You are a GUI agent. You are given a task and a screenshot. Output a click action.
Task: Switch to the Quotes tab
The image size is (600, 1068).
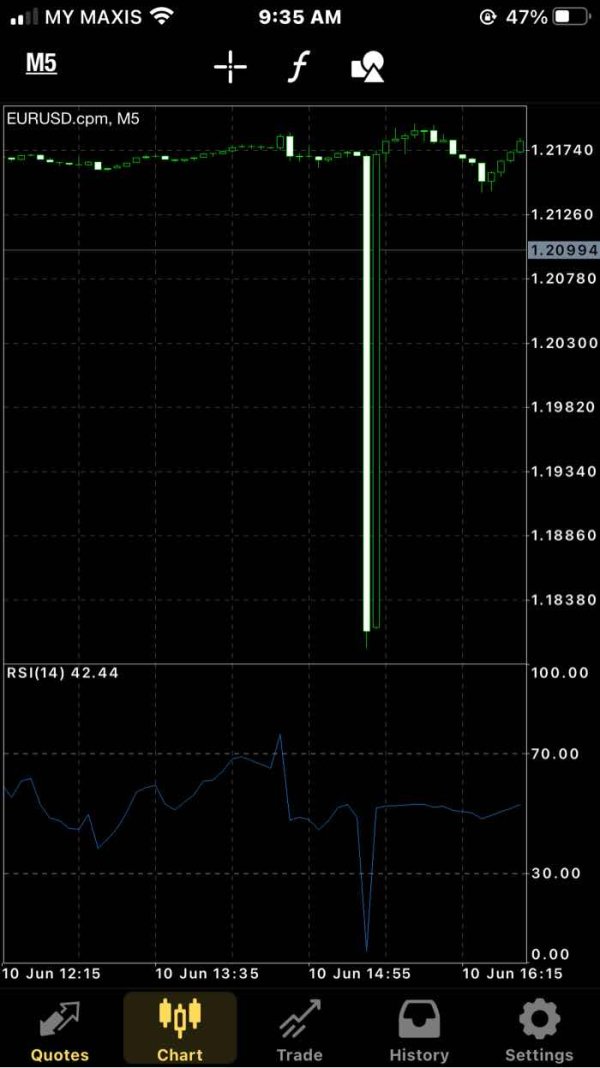(60, 1028)
